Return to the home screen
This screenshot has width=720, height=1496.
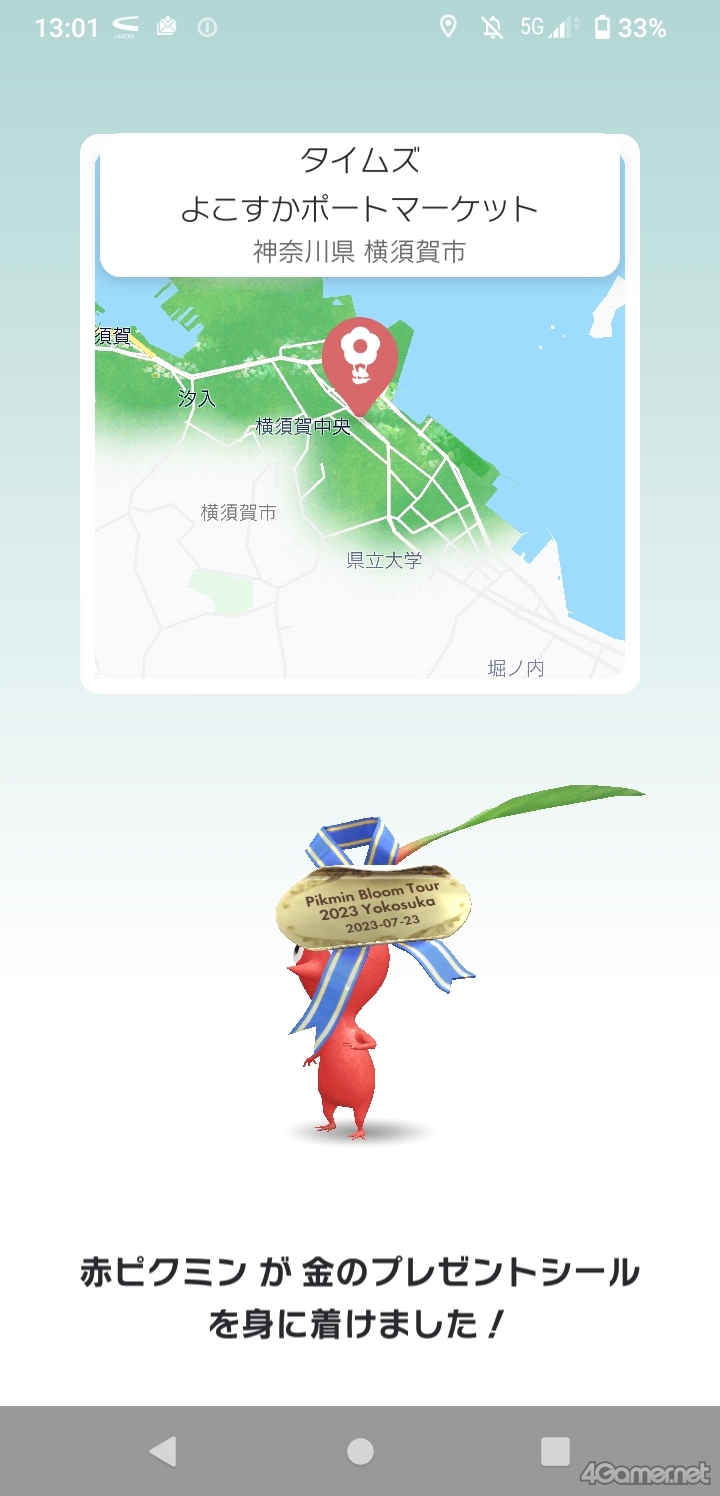pos(360,1451)
